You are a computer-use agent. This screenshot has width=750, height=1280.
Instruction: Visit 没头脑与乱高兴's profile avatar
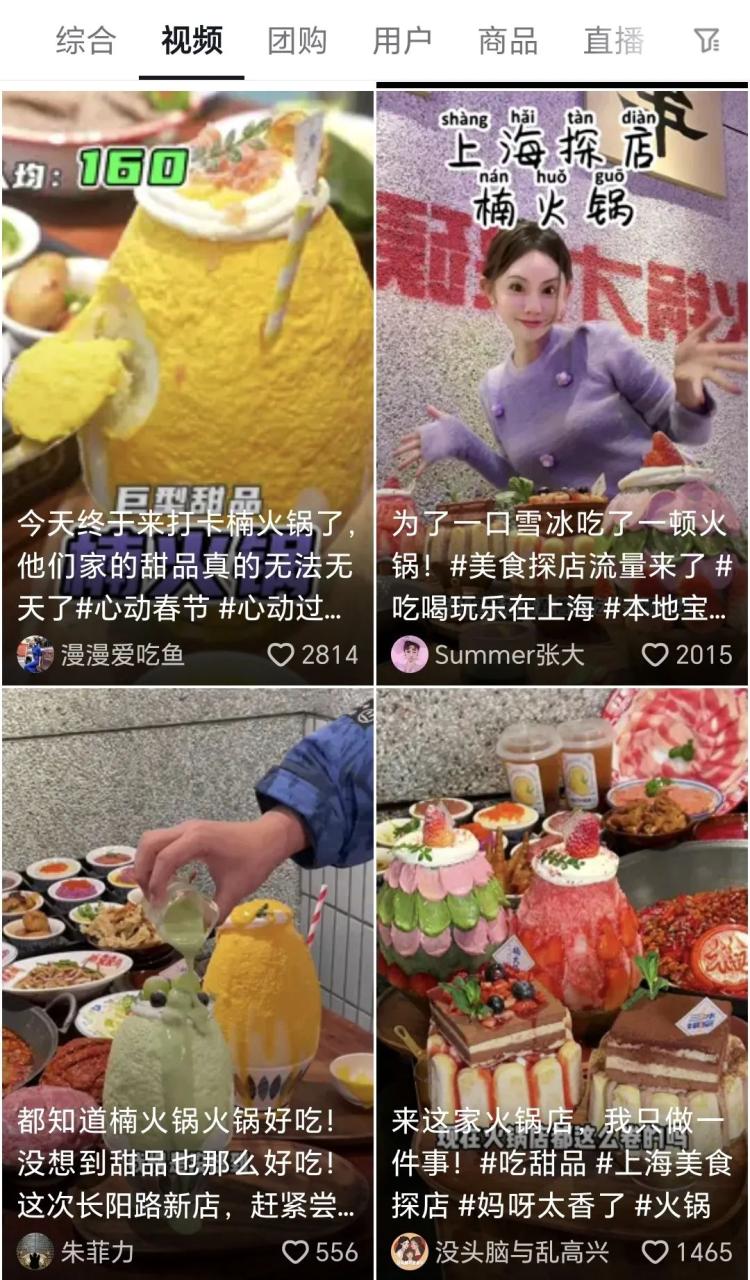point(409,1252)
